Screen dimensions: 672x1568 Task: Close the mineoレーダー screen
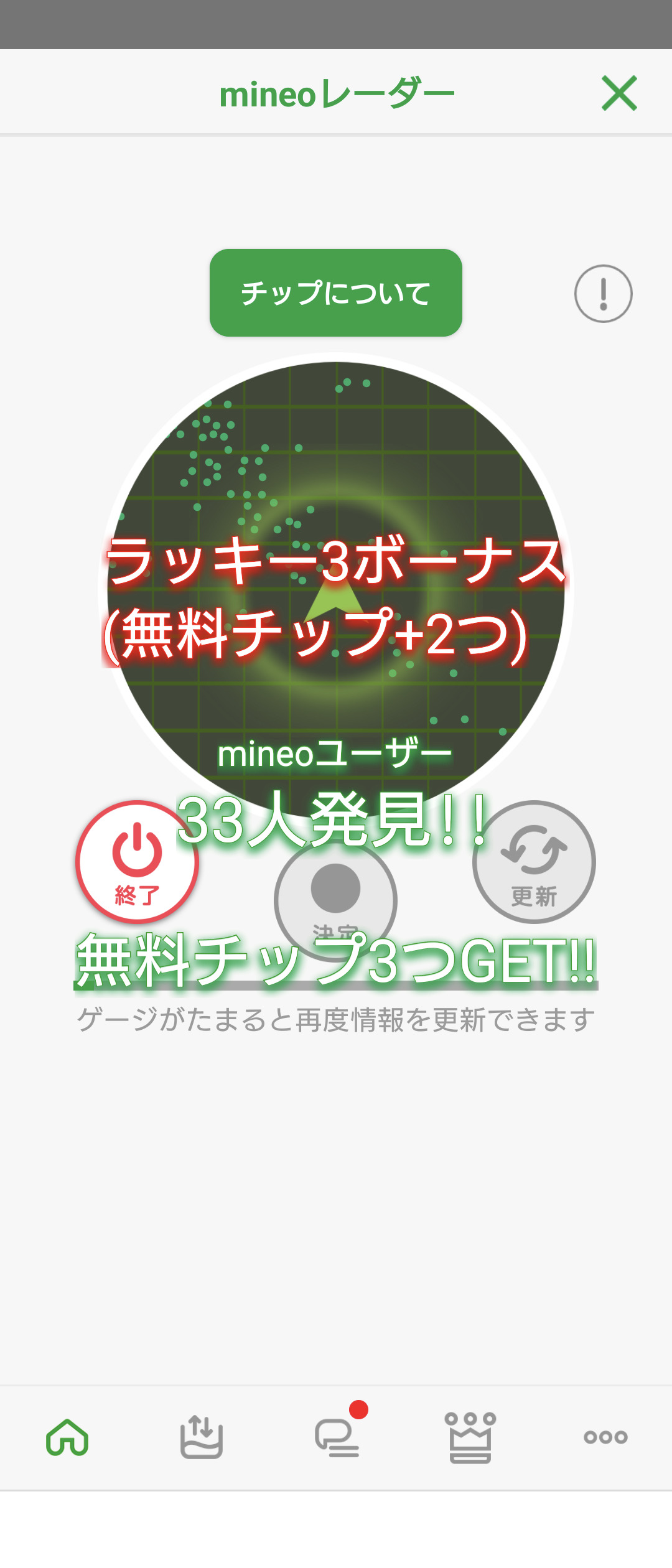[620, 93]
